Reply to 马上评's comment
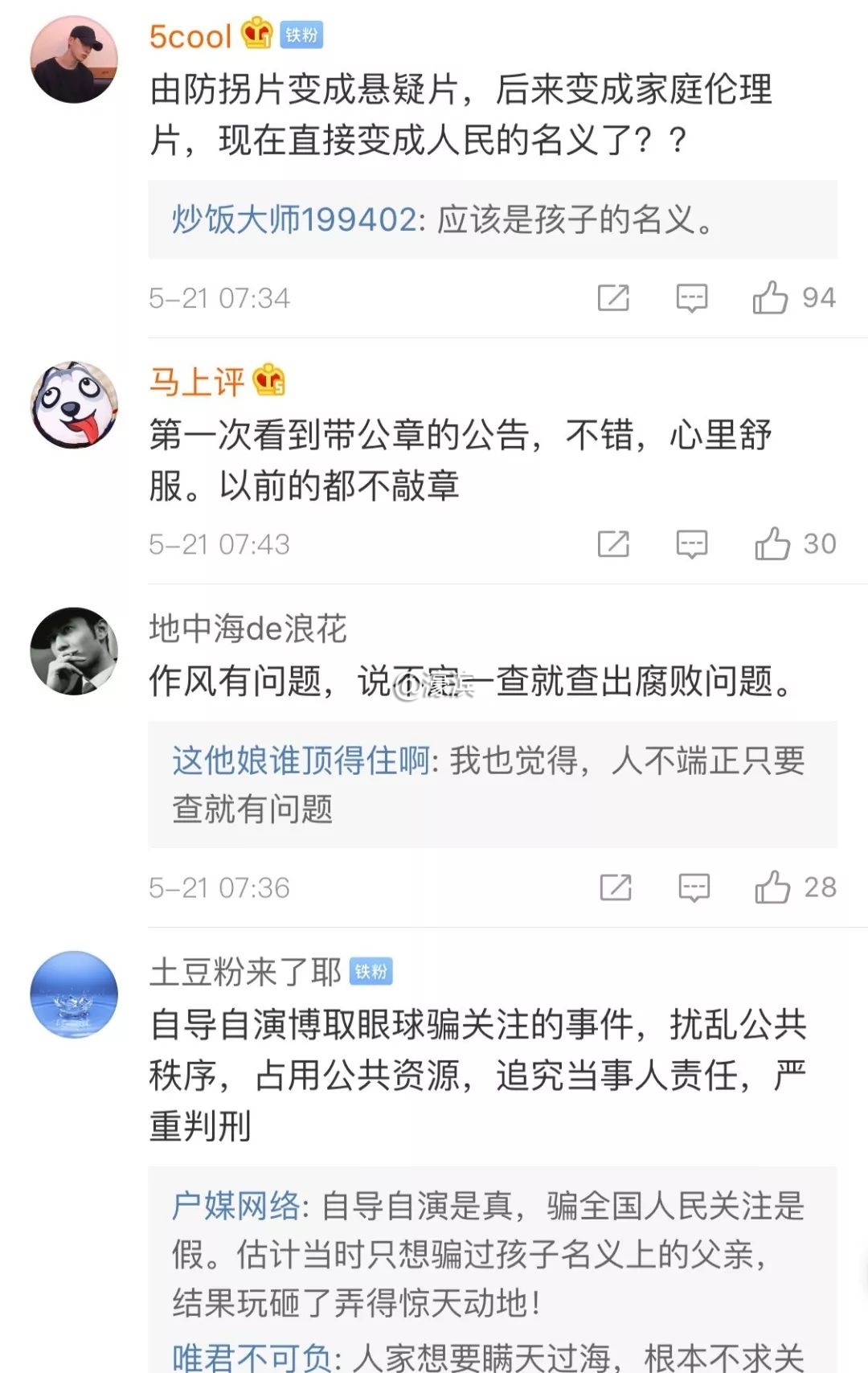Viewport: 868px width, 1373px height. (691, 544)
